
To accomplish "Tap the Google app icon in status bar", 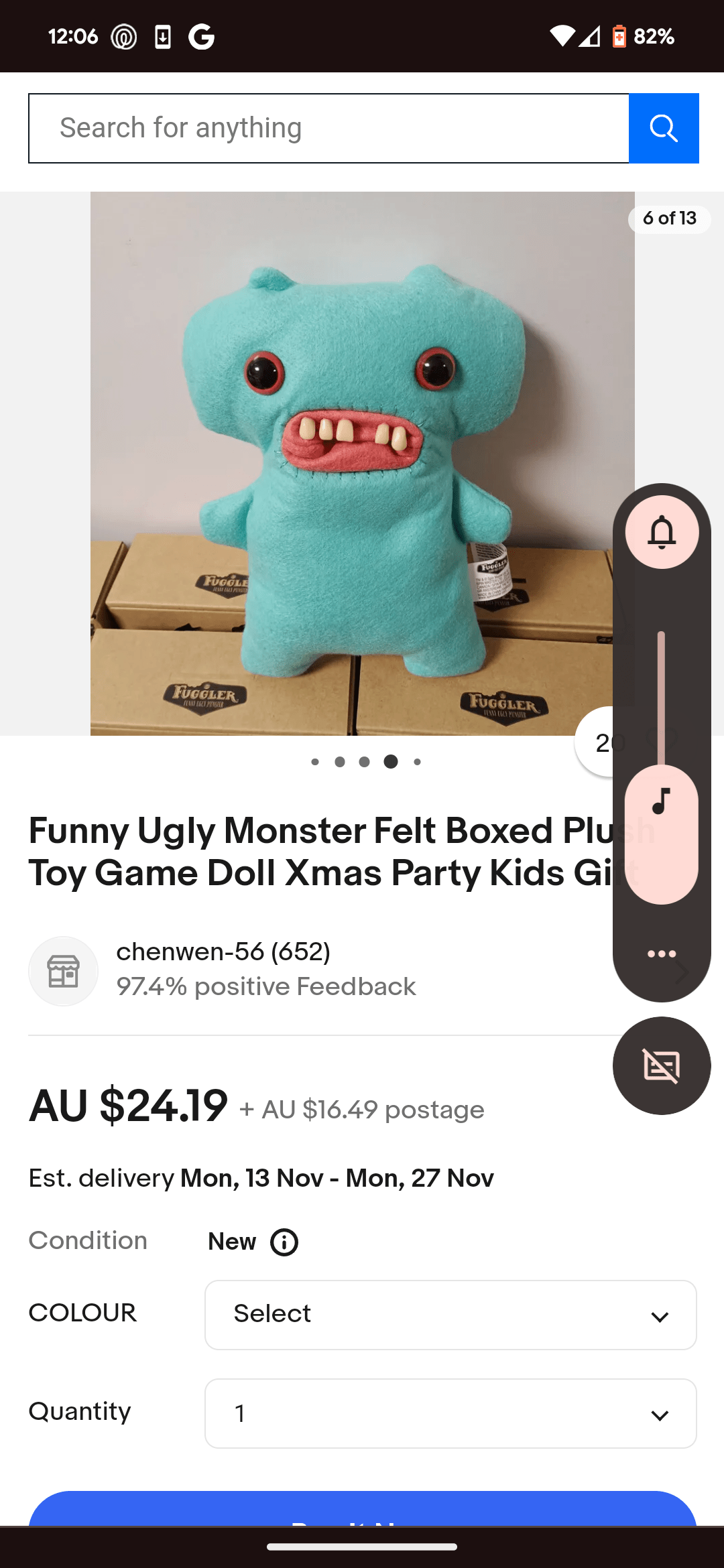I will click(x=202, y=36).
